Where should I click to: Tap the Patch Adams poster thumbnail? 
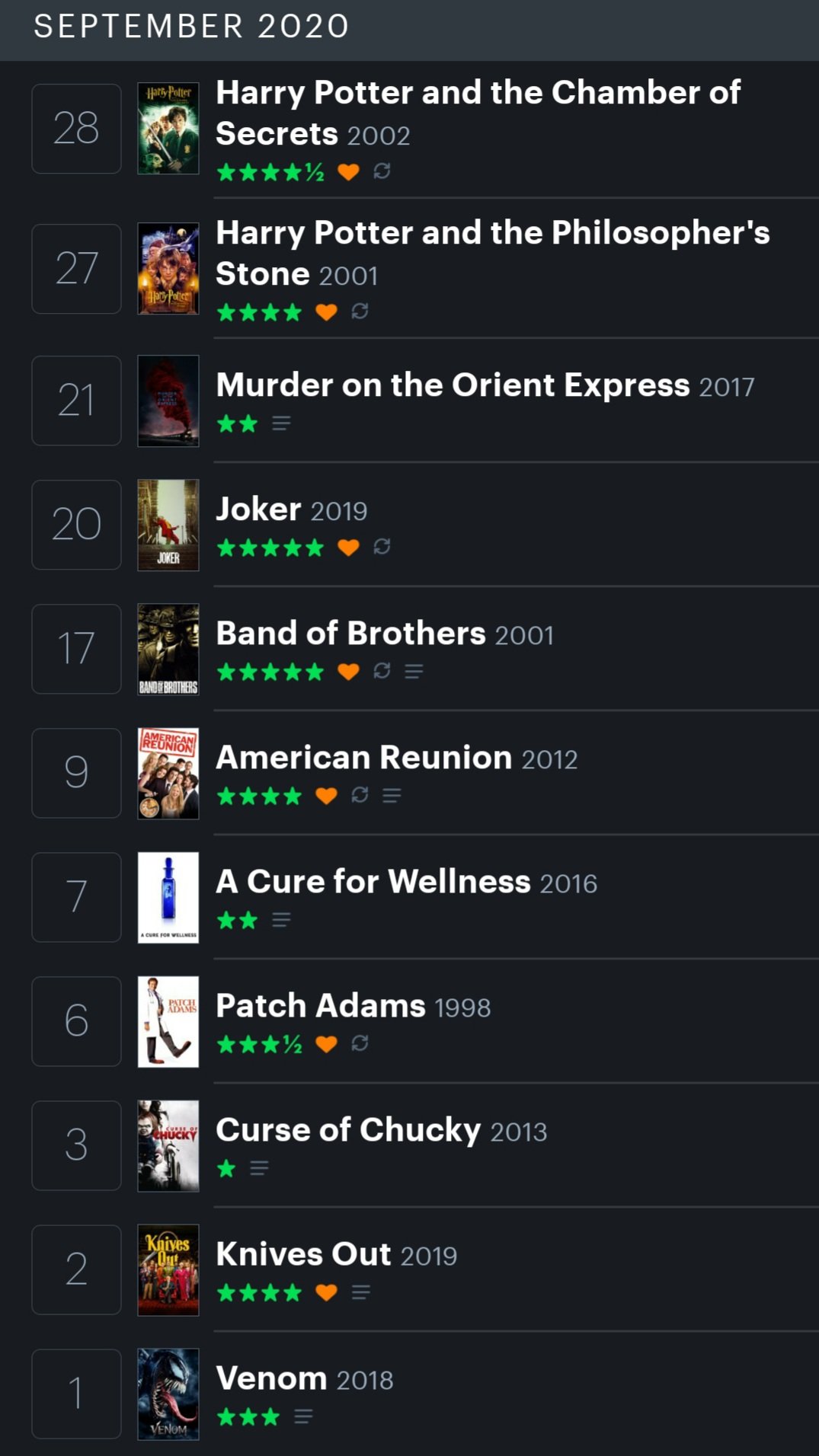coord(168,1022)
